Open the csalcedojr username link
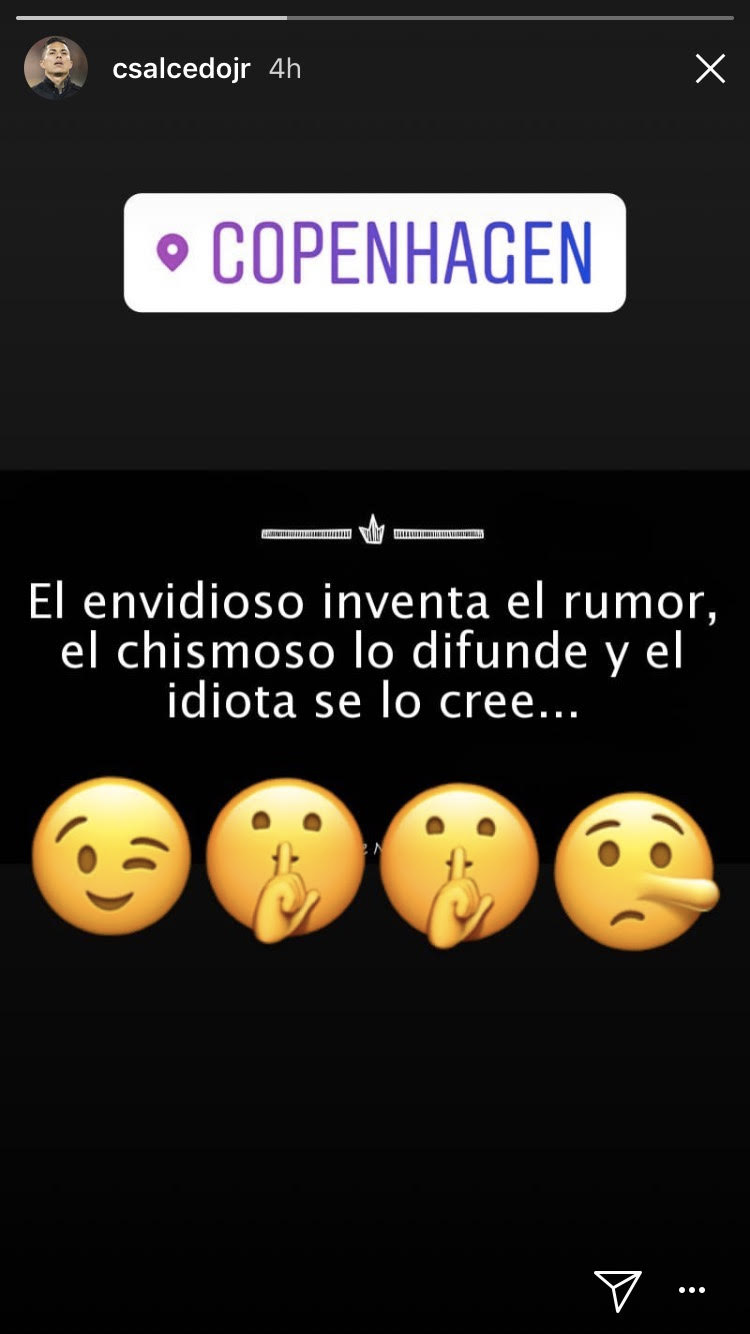Viewport: 750px width, 1334px height. click(x=181, y=68)
